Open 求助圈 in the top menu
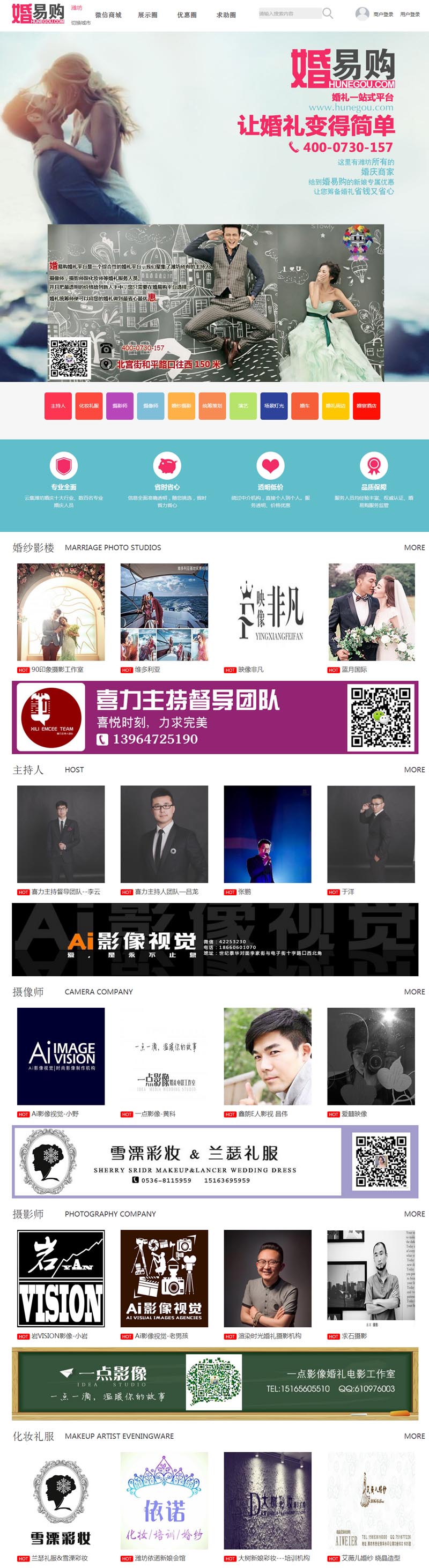429x1568 pixels. click(x=226, y=14)
